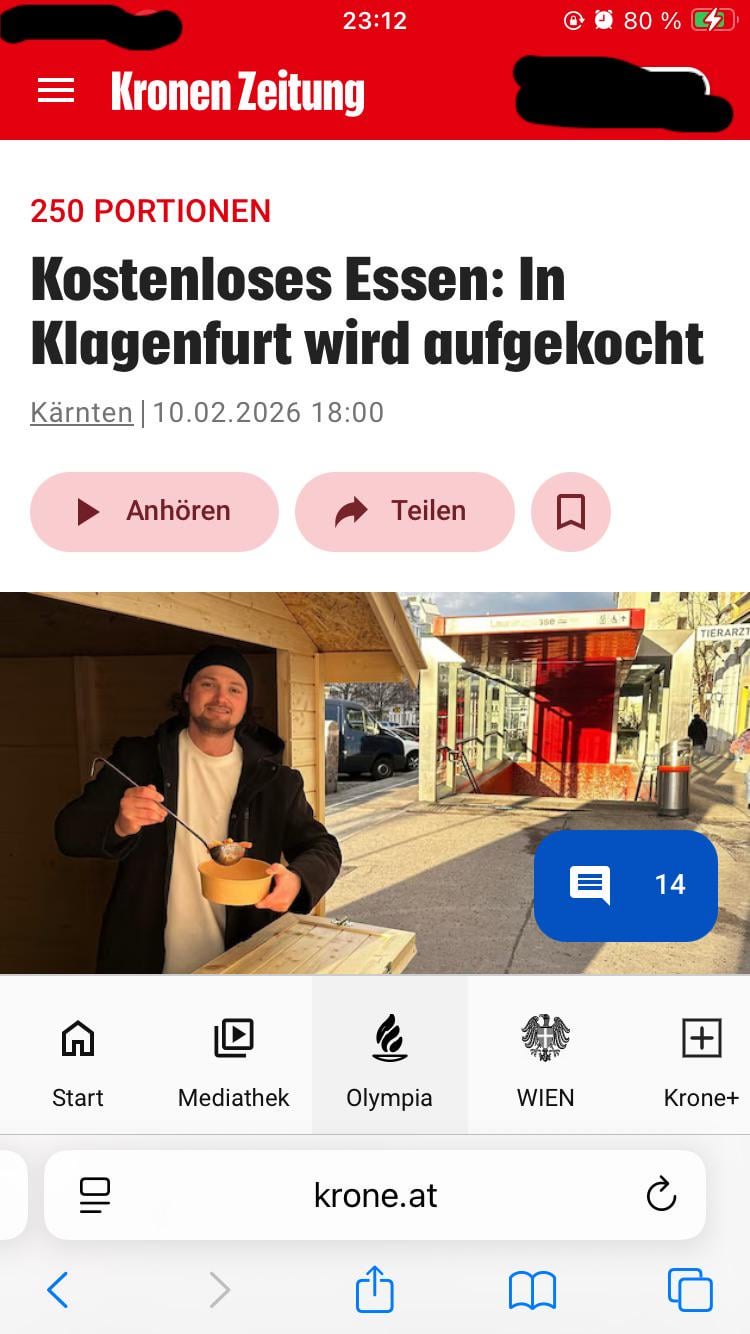Open Safari page settings menu
Viewport: 750px width, 1334px height.
(95, 1195)
